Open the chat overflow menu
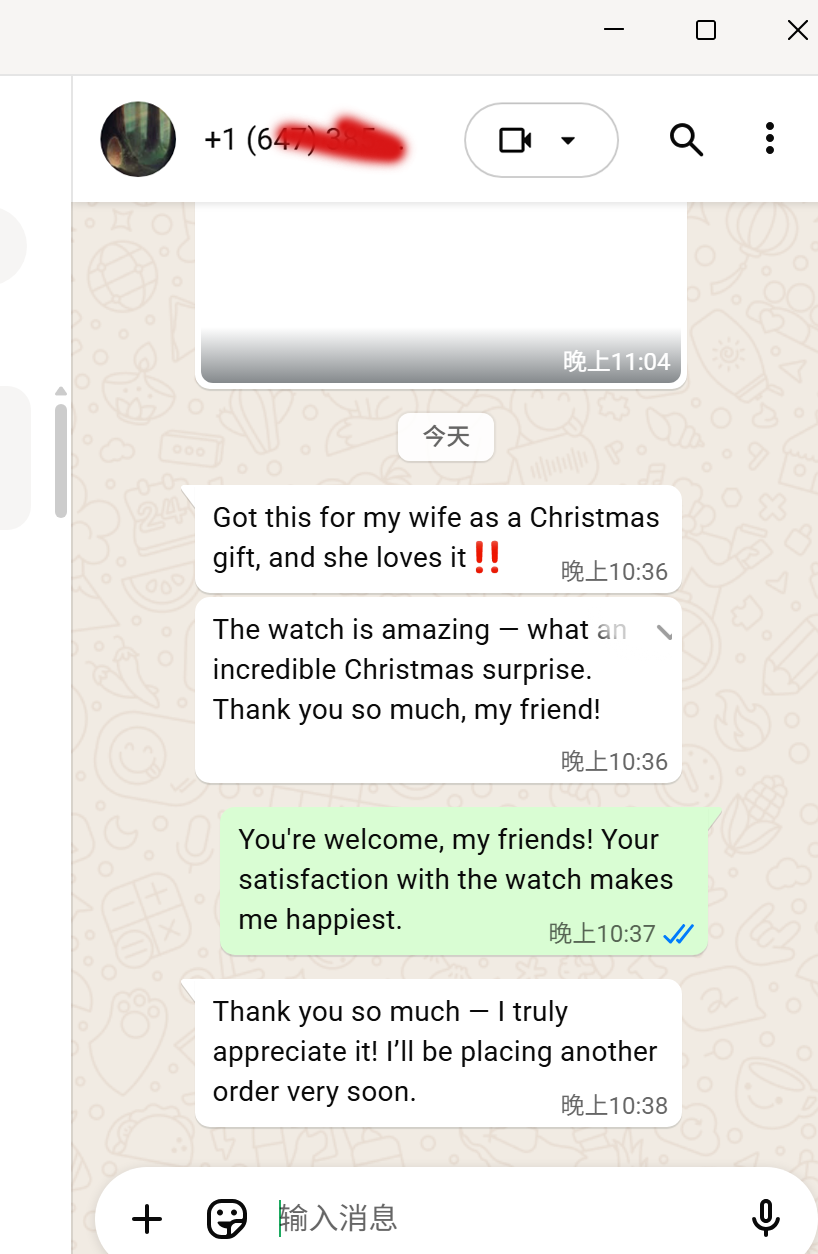The width and height of the screenshot is (818, 1254). click(x=769, y=138)
